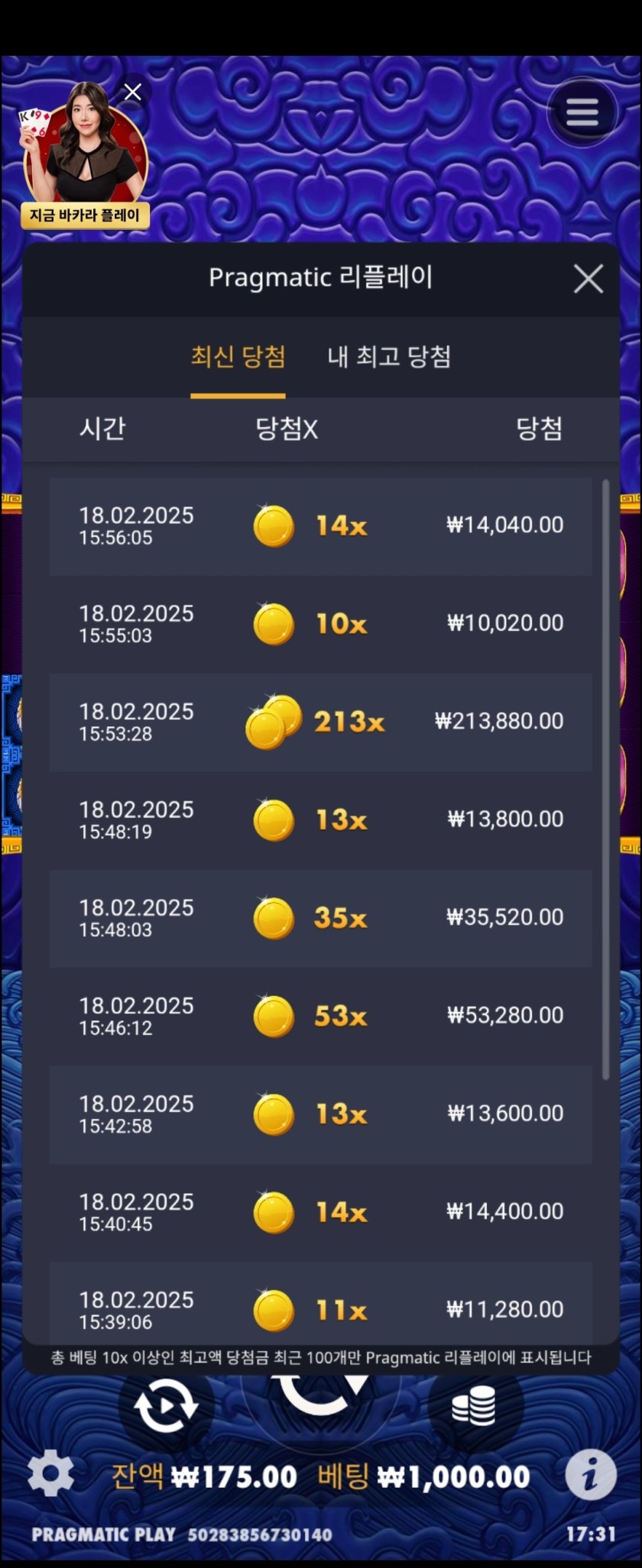642x1568 pixels.
Task: Open the 13x win replay at 15:48:19
Action: pos(320,820)
